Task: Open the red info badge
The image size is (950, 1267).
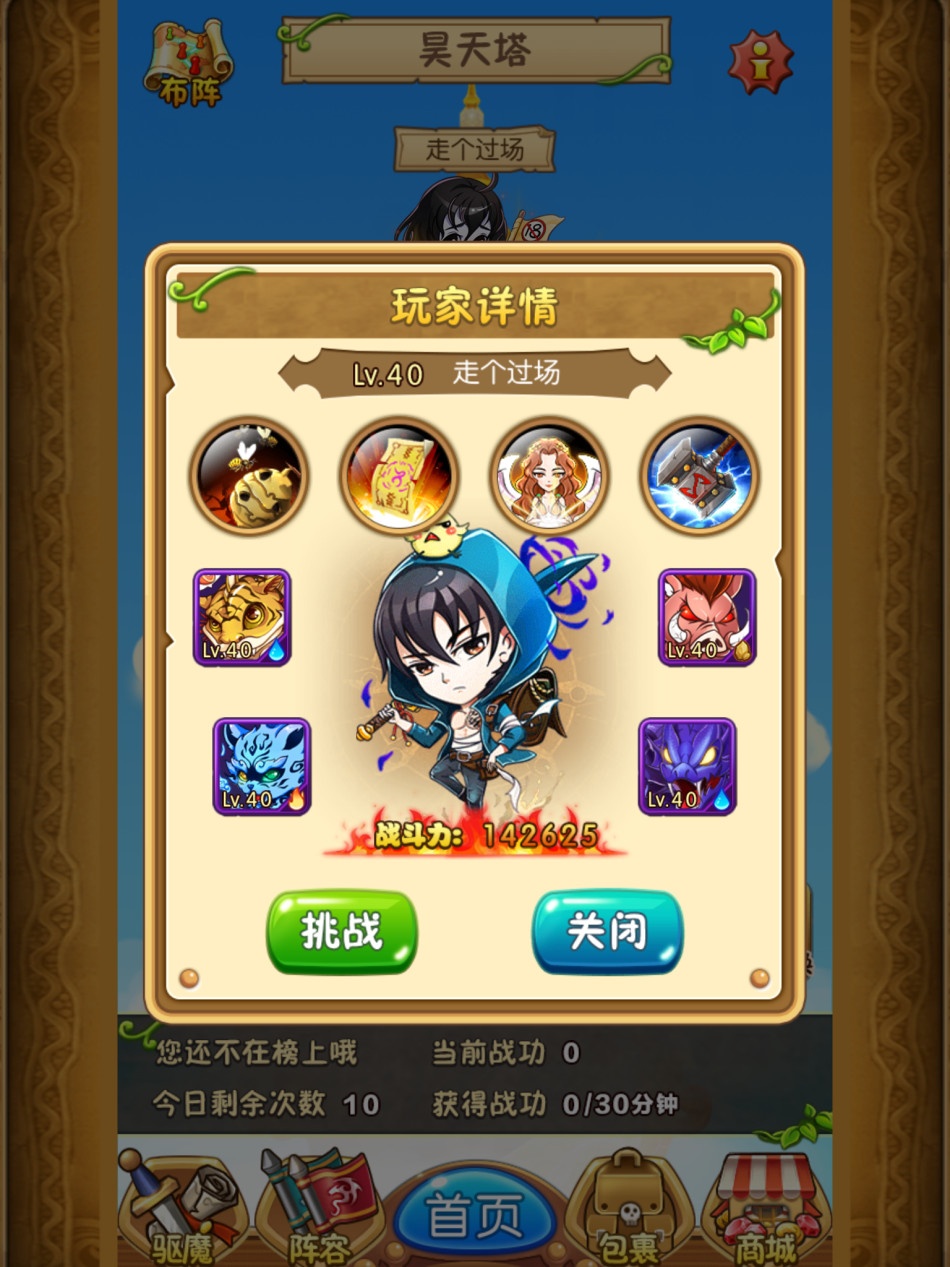Action: tap(760, 62)
